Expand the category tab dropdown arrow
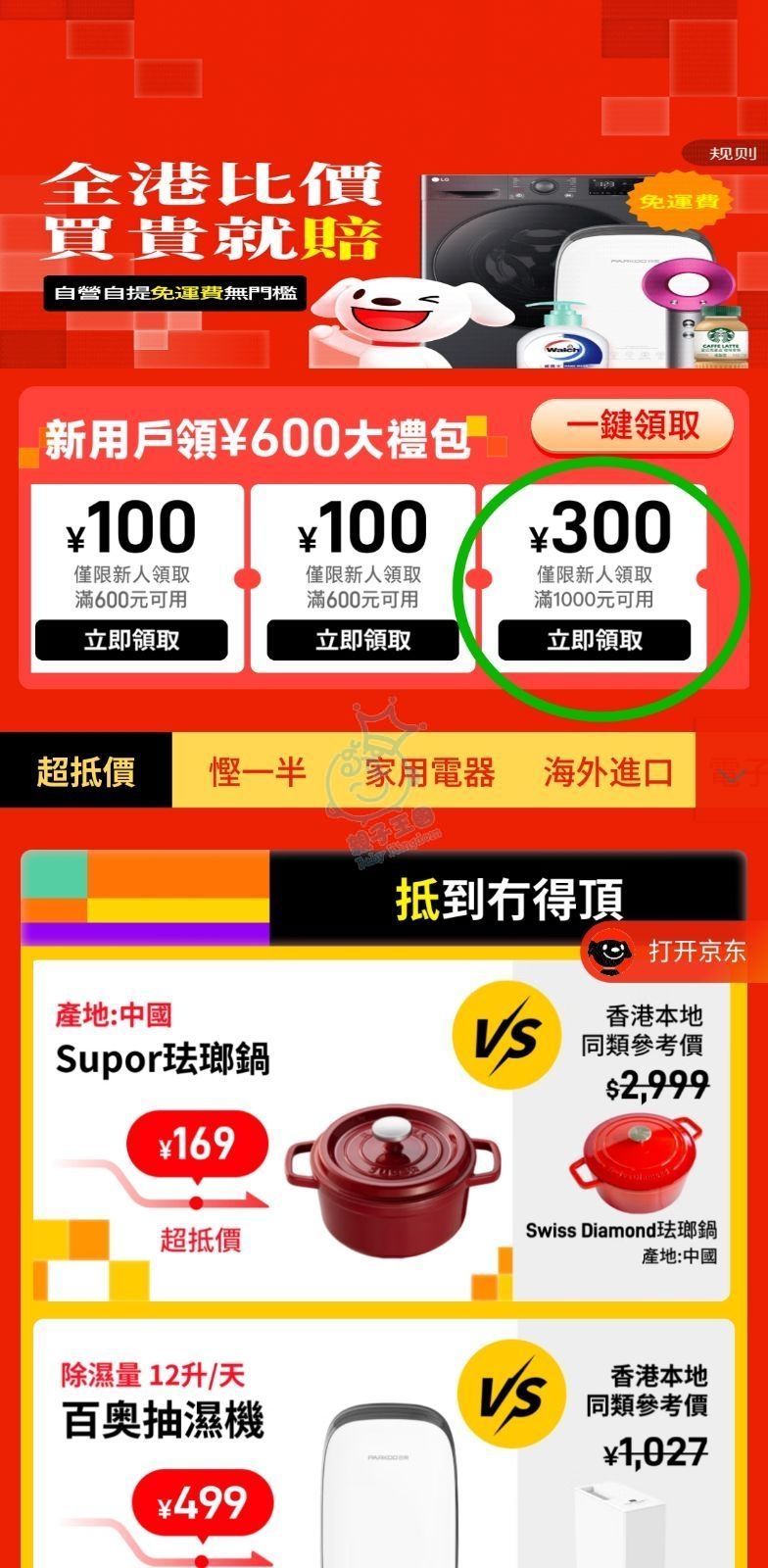This screenshot has height=1568, width=768. click(732, 774)
